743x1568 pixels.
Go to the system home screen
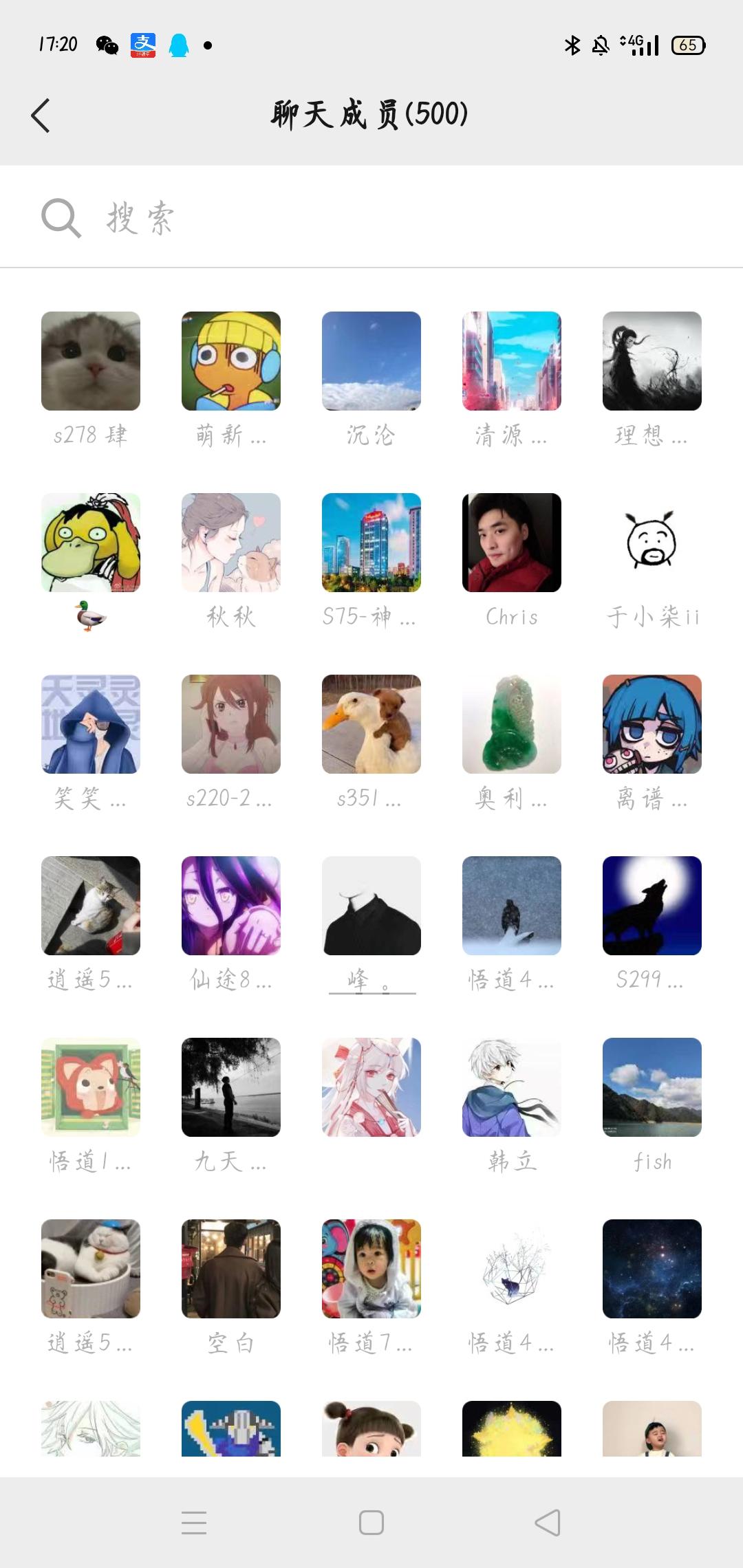tap(371, 1523)
